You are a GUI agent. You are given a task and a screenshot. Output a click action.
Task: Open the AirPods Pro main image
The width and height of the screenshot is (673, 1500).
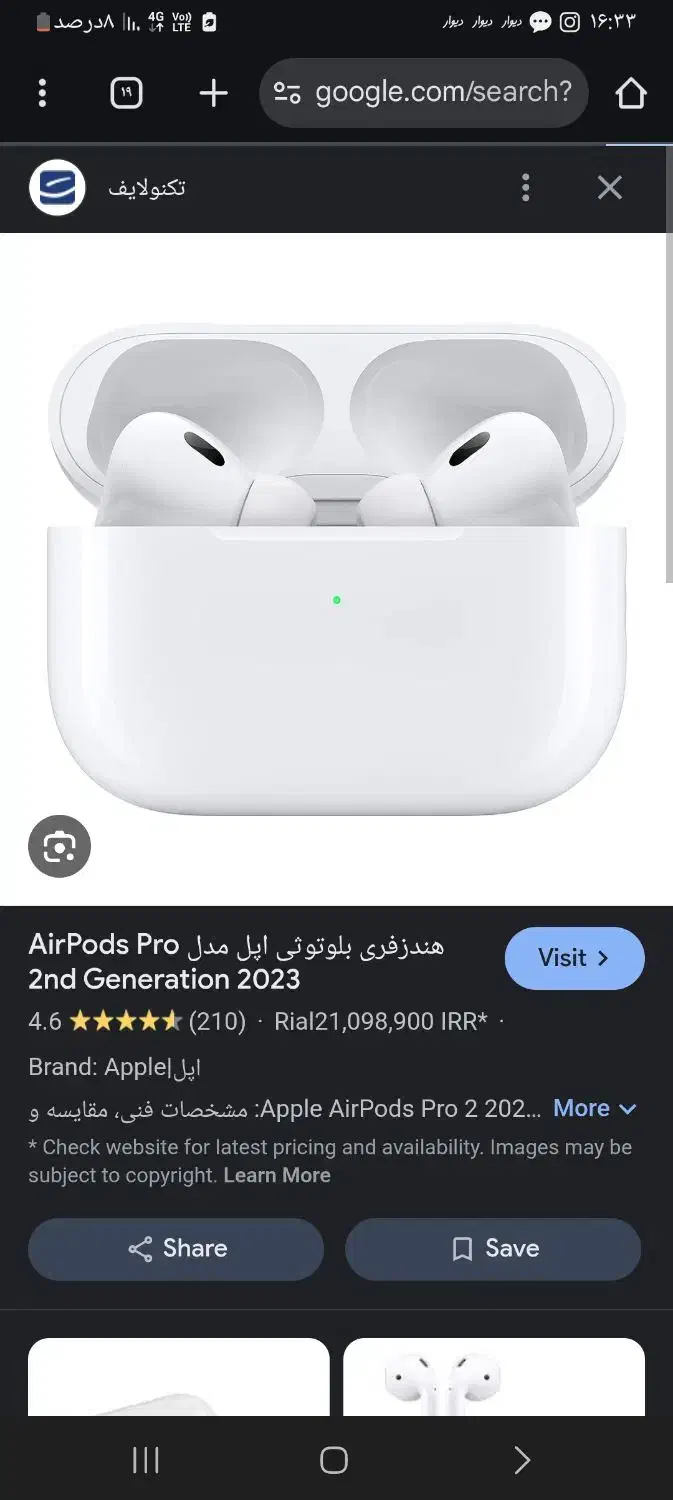click(336, 570)
